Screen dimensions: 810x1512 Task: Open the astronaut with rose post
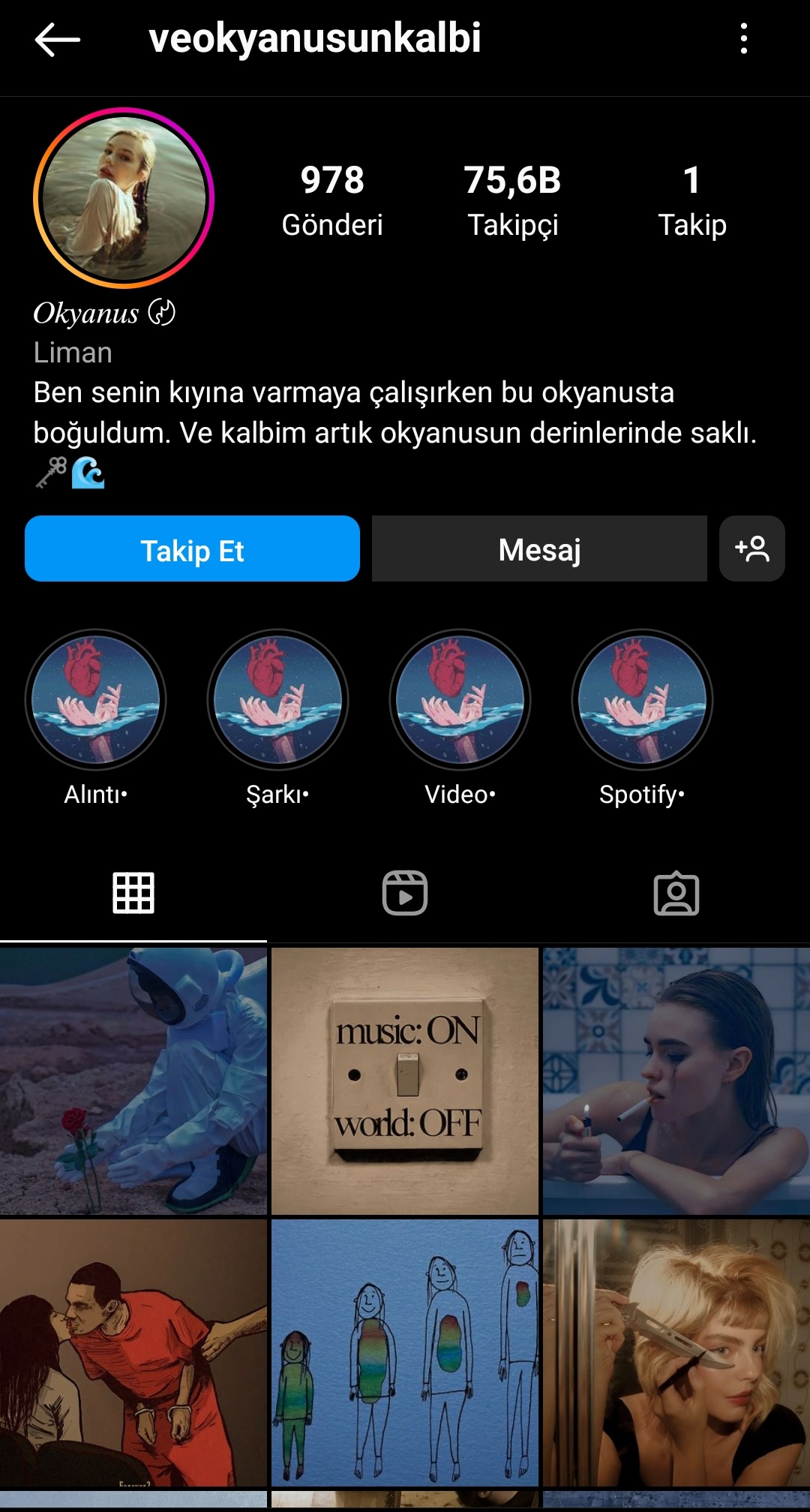coord(133,1081)
